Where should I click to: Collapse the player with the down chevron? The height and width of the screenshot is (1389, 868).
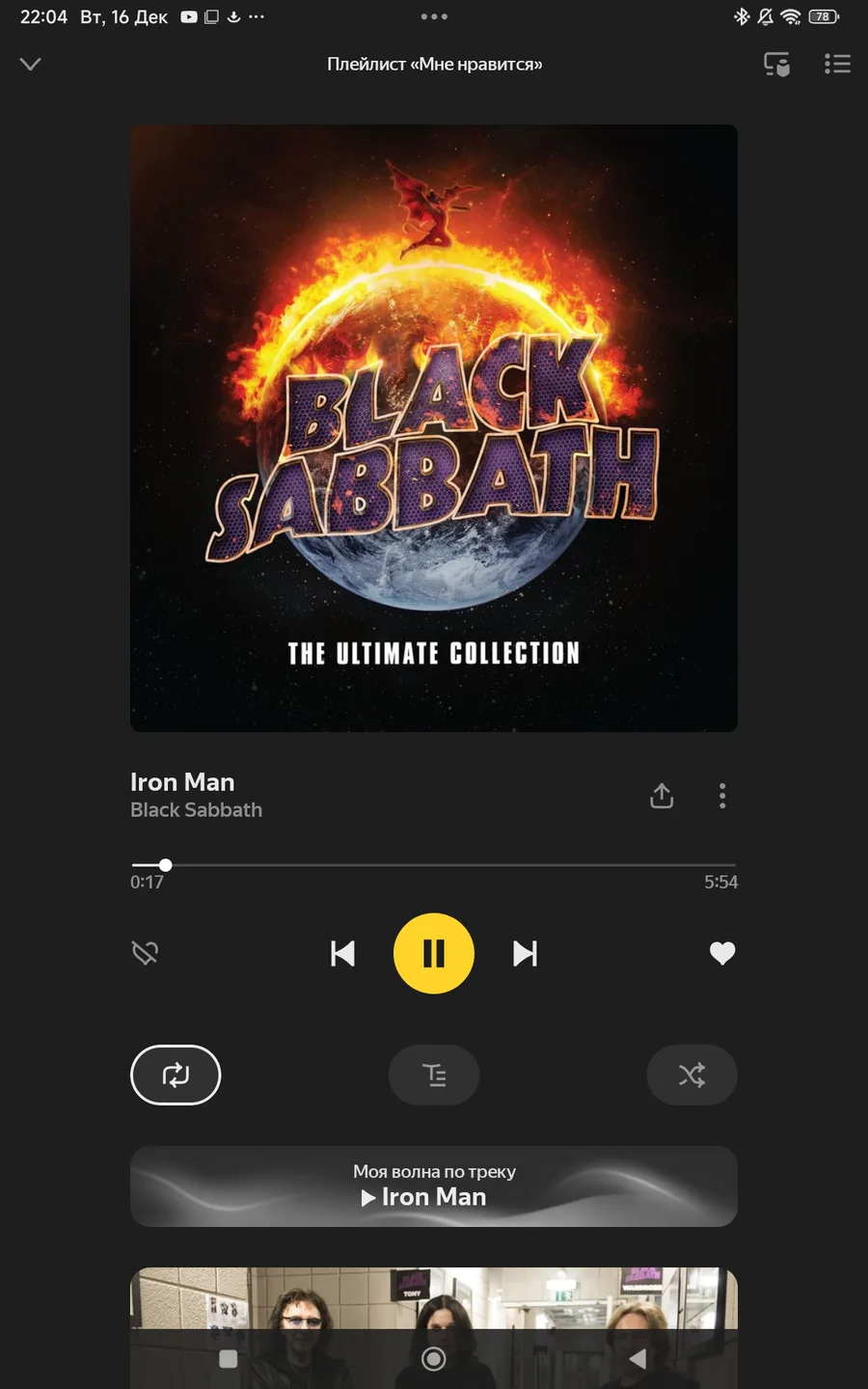coord(31,65)
